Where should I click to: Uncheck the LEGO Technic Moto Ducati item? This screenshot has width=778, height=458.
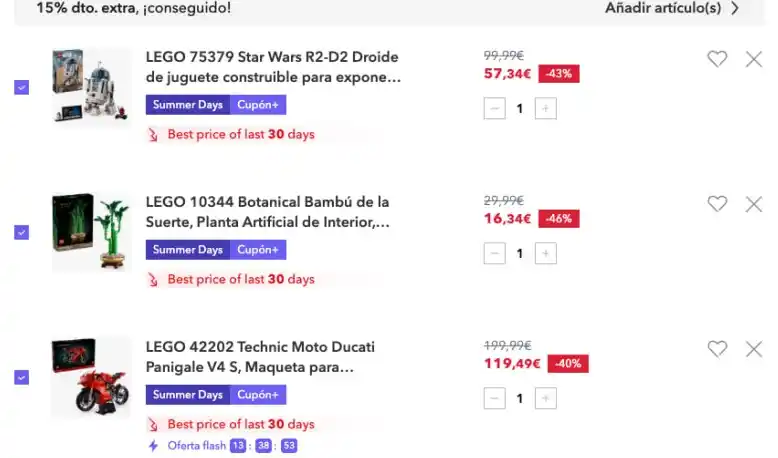click(x=22, y=377)
